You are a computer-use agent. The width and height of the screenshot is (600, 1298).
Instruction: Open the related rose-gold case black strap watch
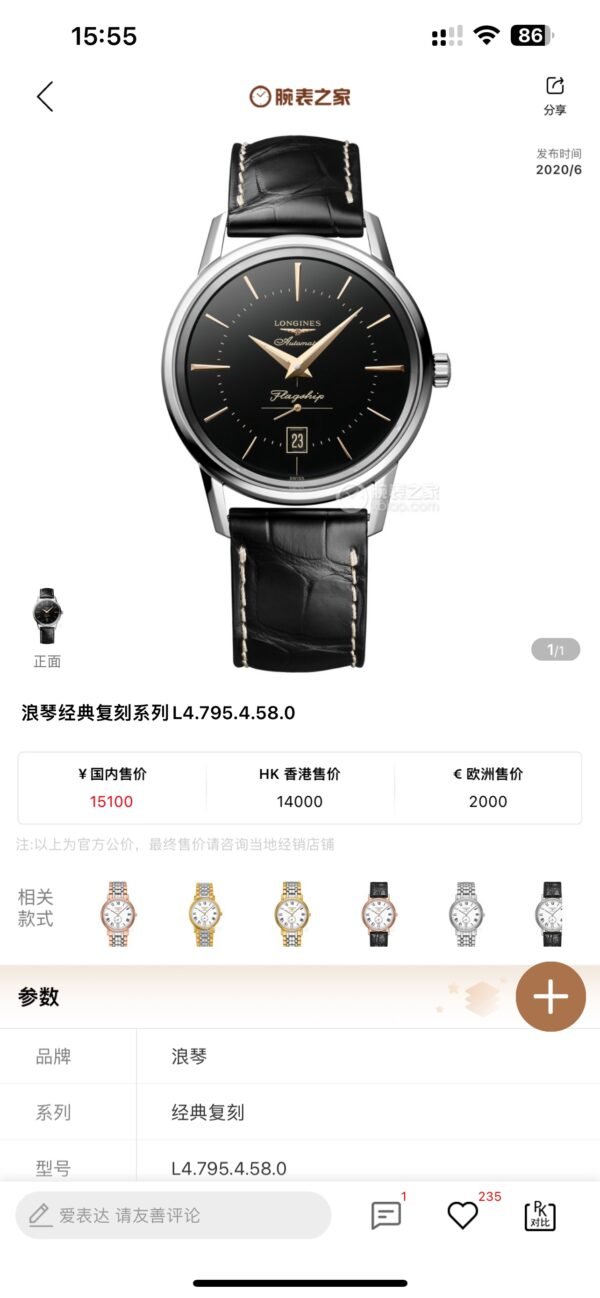pos(379,914)
